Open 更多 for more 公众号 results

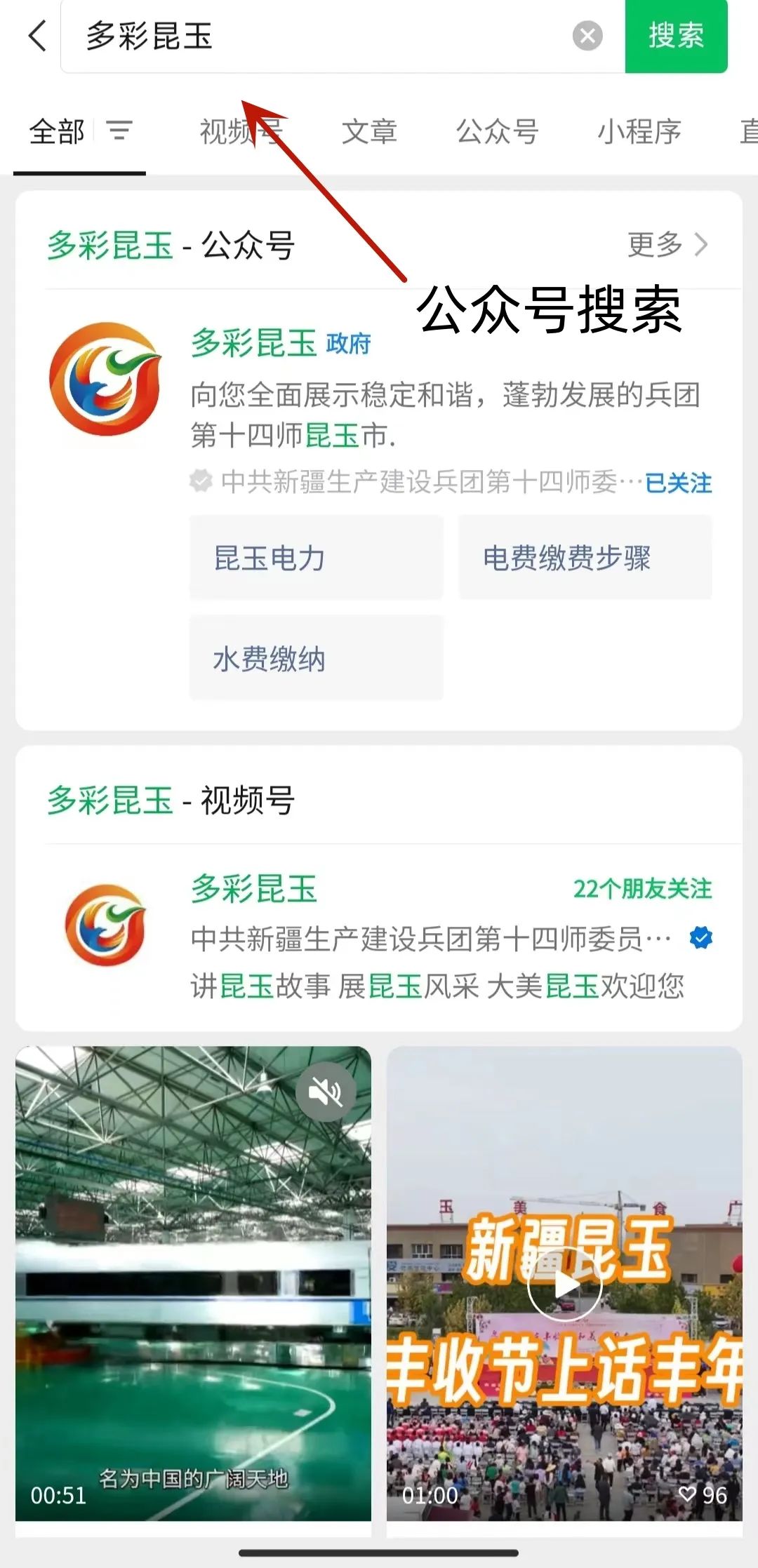[667, 245]
